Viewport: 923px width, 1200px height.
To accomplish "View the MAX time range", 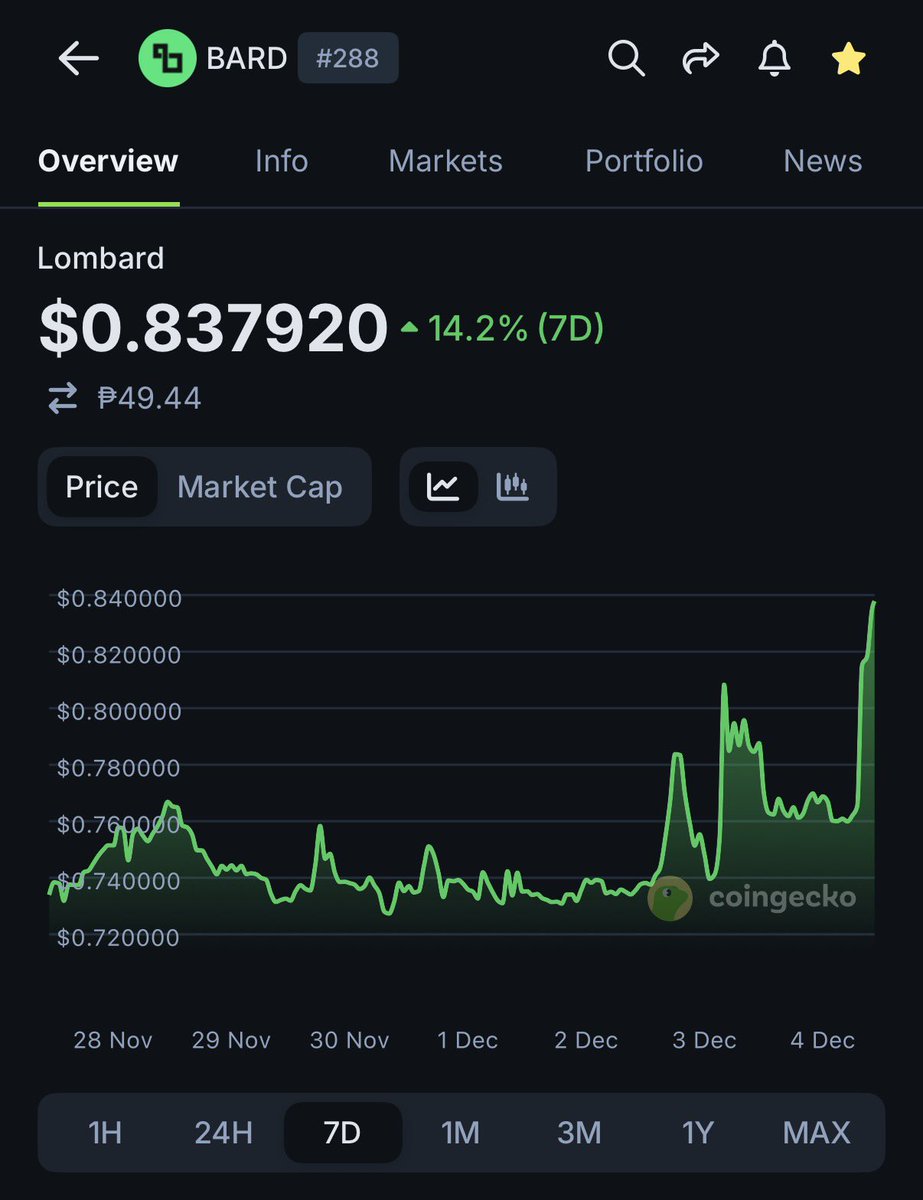I will [816, 1133].
